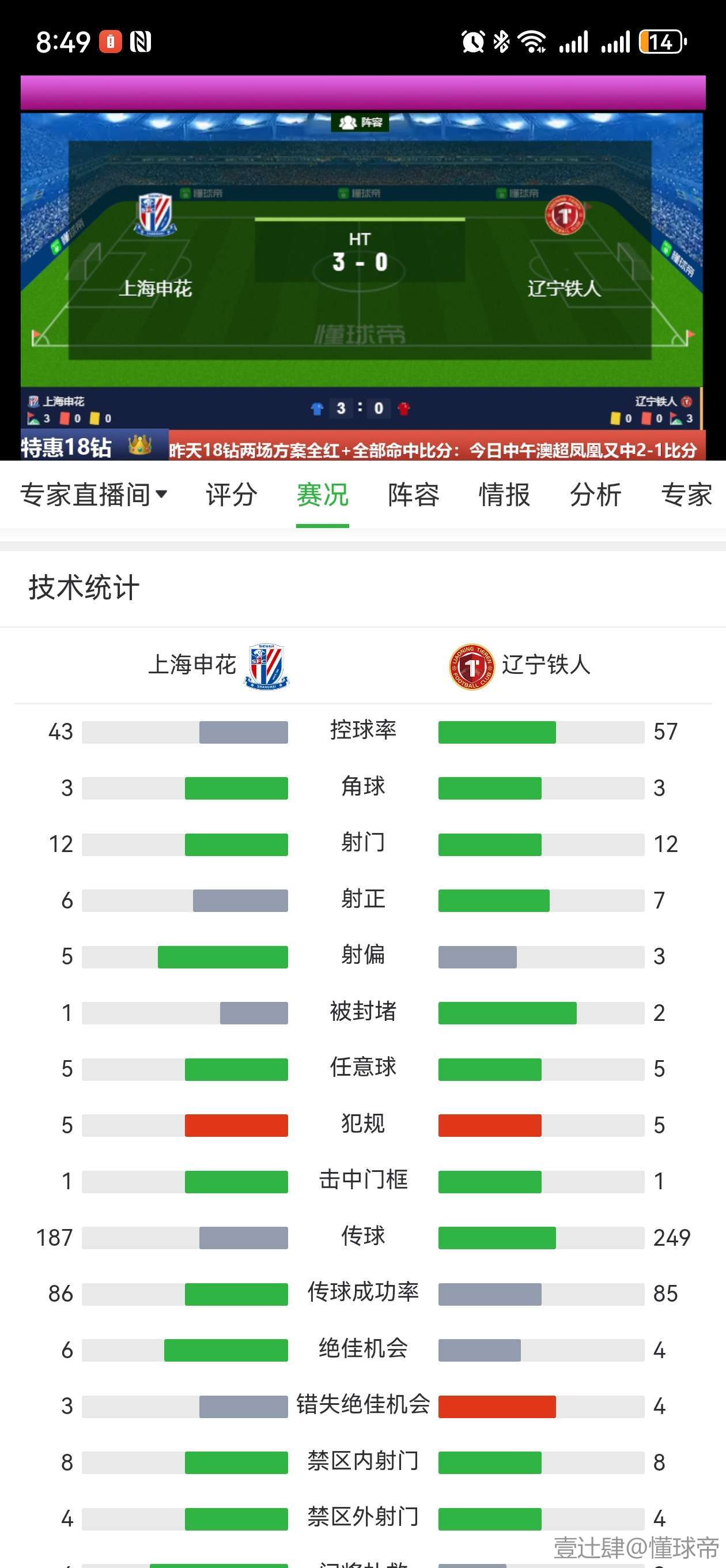Screen dimensions: 726x1568
Task: Open the 专家直播间 dropdown
Action: [93, 494]
